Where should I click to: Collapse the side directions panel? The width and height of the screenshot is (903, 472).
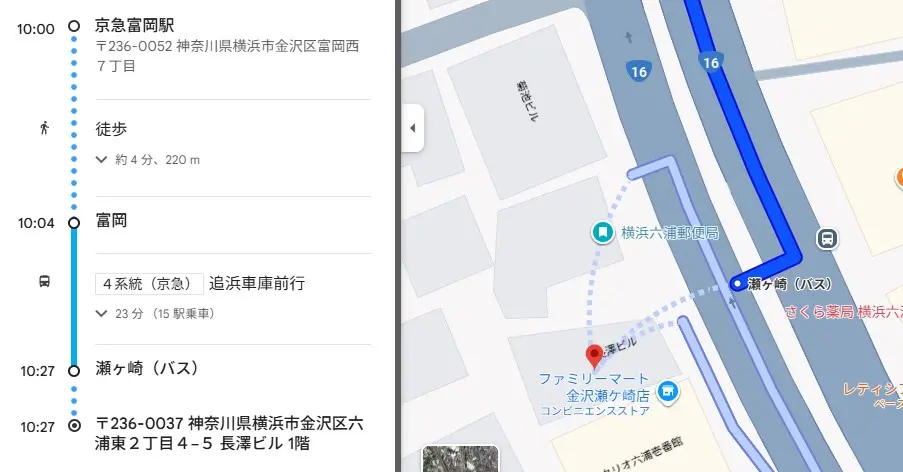(411, 128)
